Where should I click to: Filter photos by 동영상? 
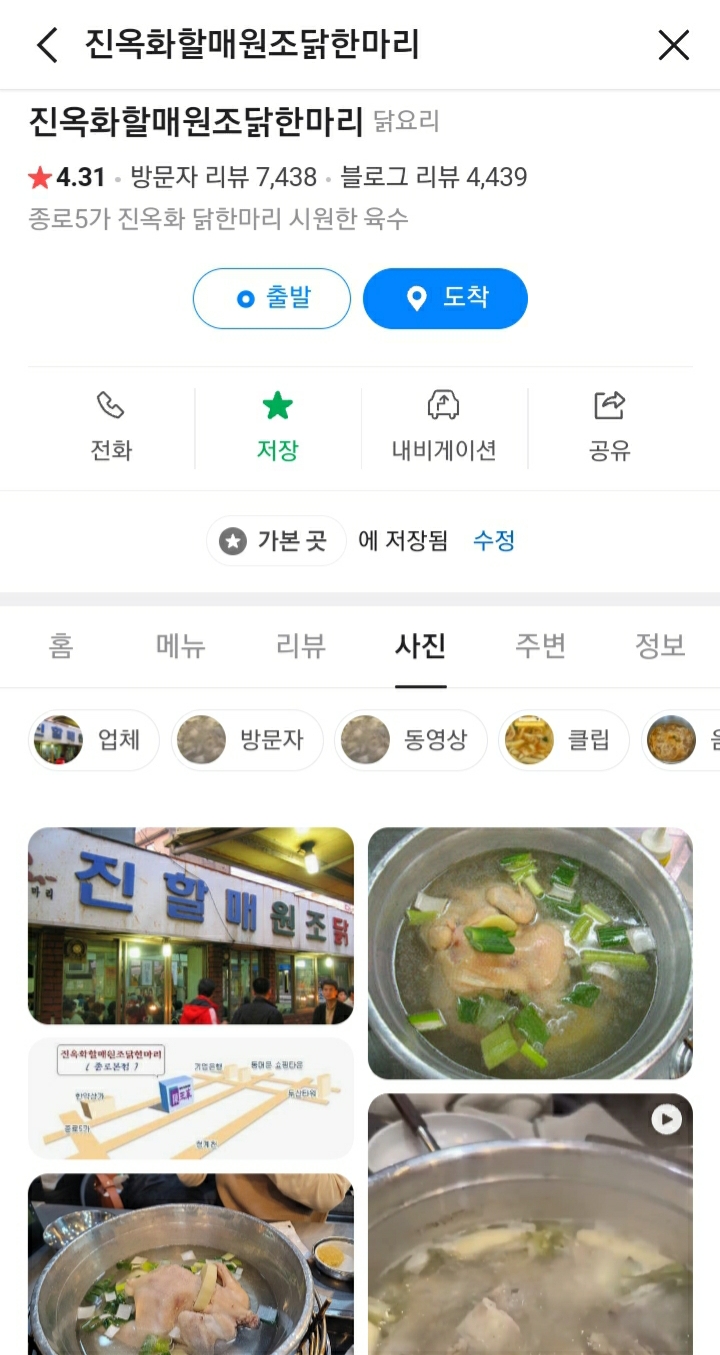pos(411,740)
